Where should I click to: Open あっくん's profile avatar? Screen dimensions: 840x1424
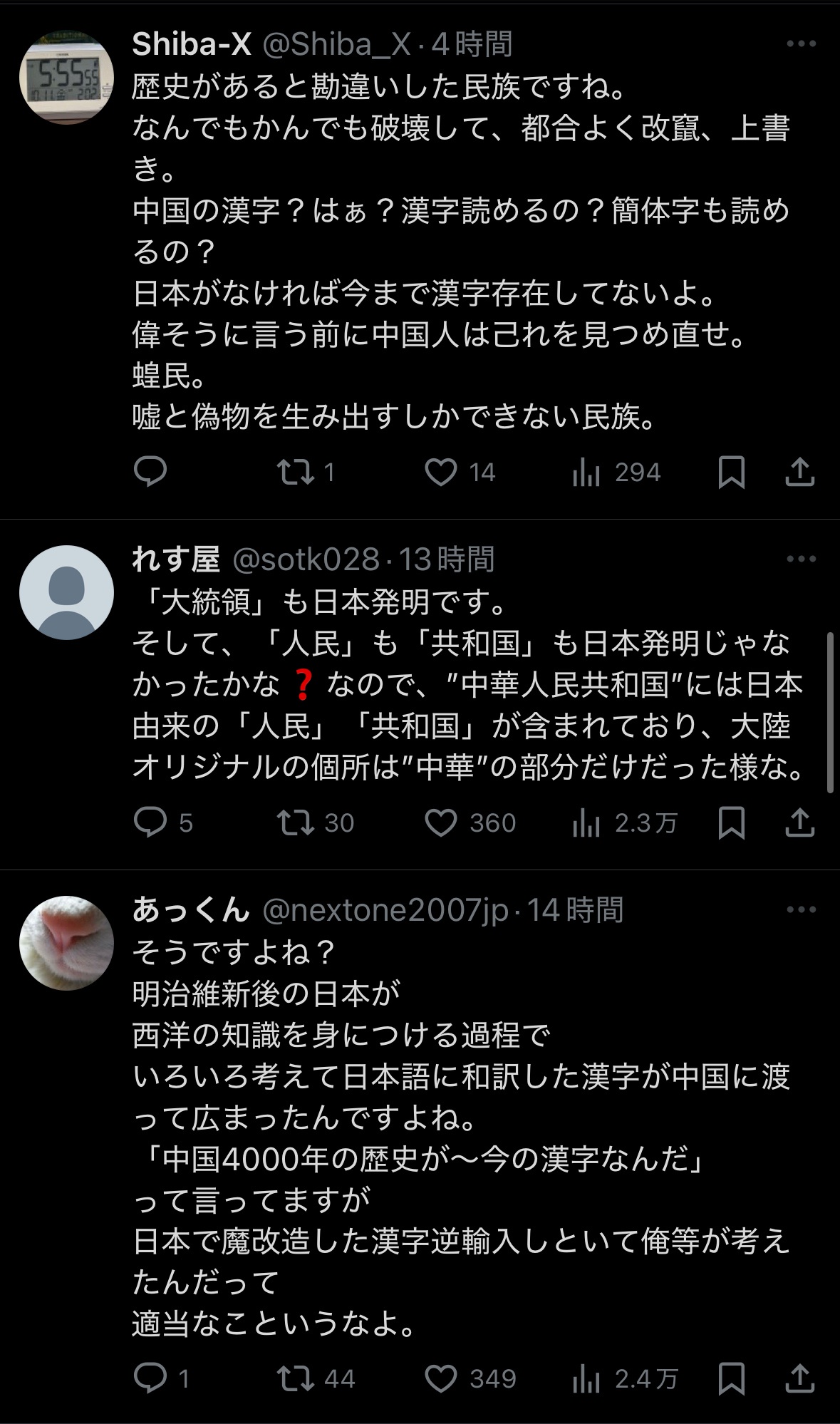(x=66, y=942)
